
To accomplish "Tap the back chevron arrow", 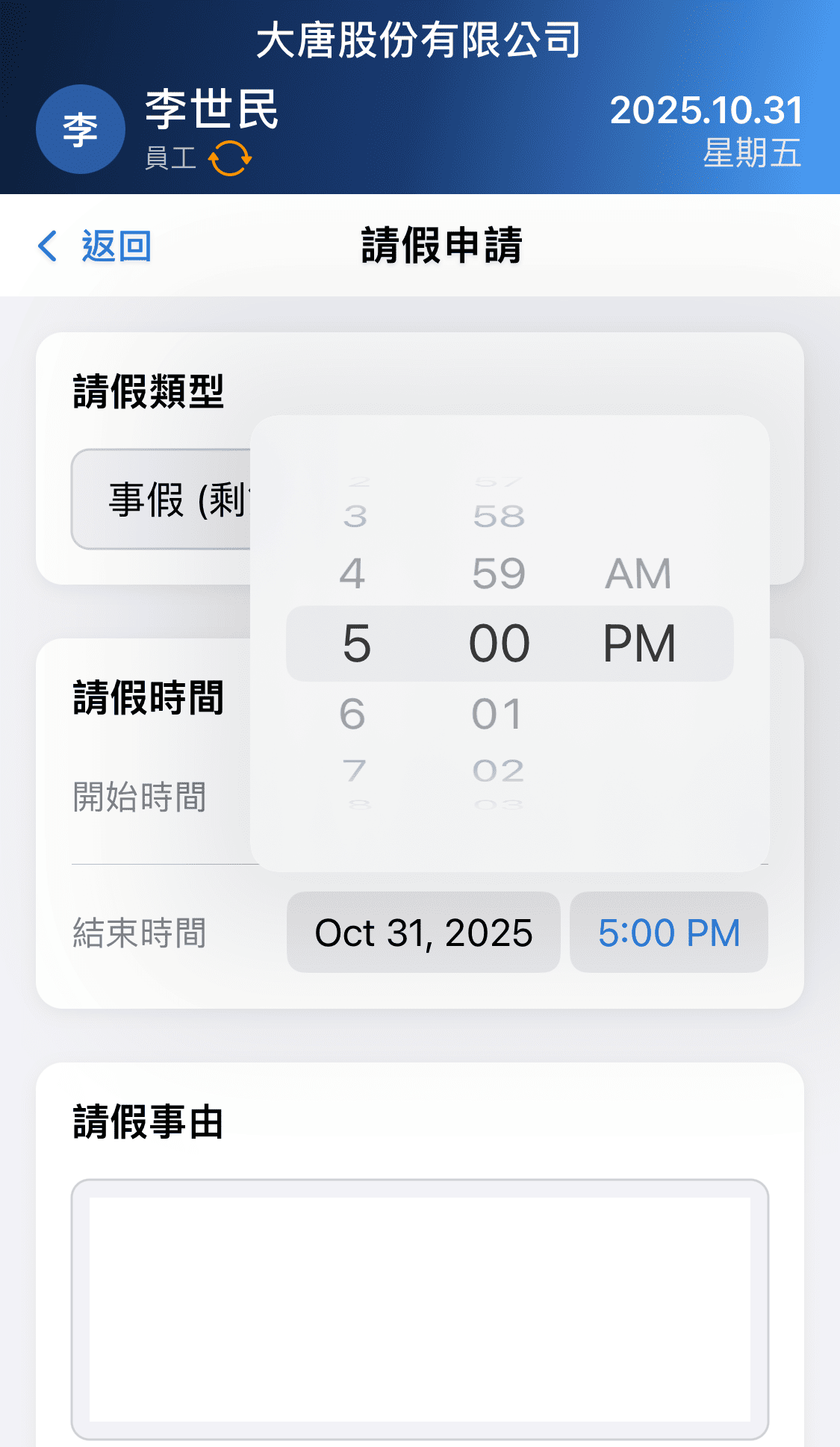I will [48, 246].
